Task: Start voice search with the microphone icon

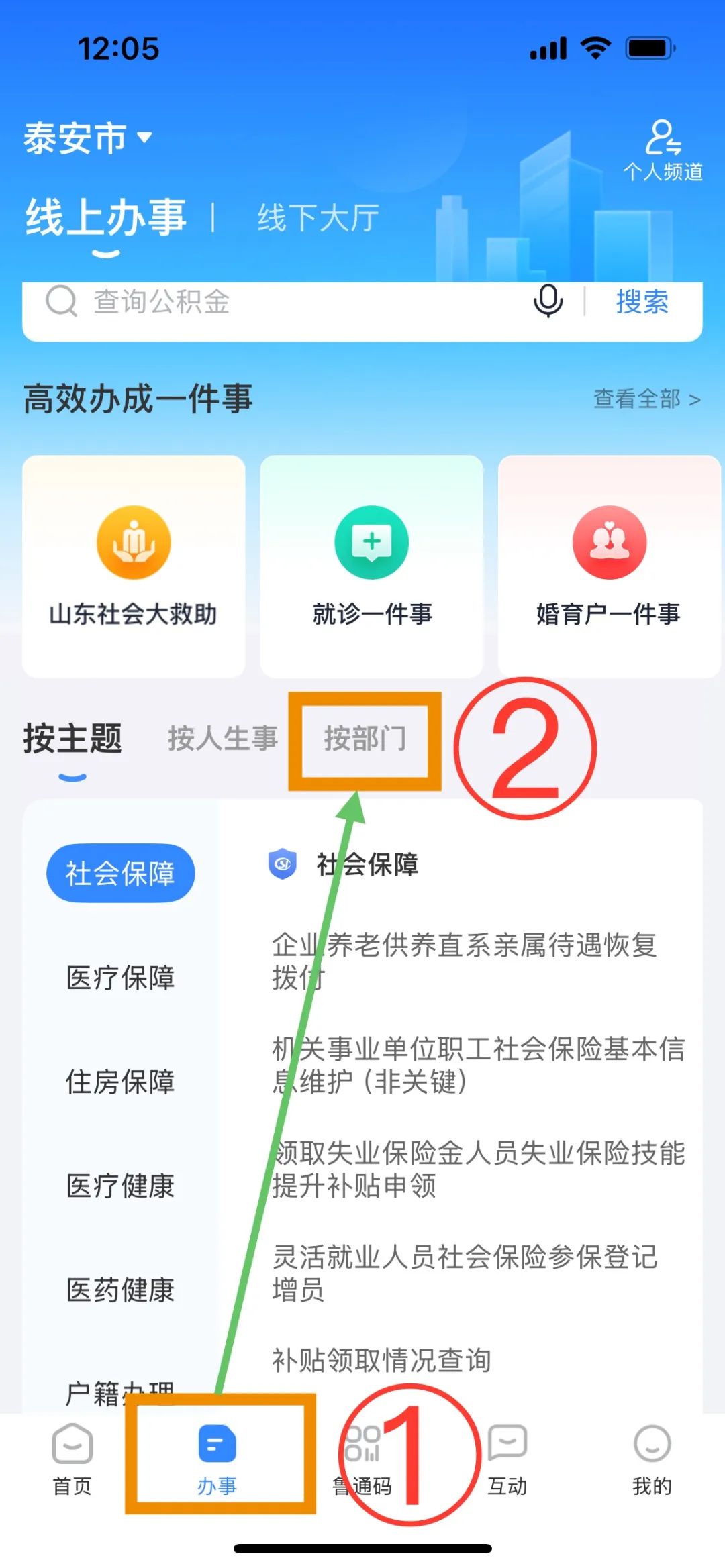Action: pyautogui.click(x=548, y=301)
